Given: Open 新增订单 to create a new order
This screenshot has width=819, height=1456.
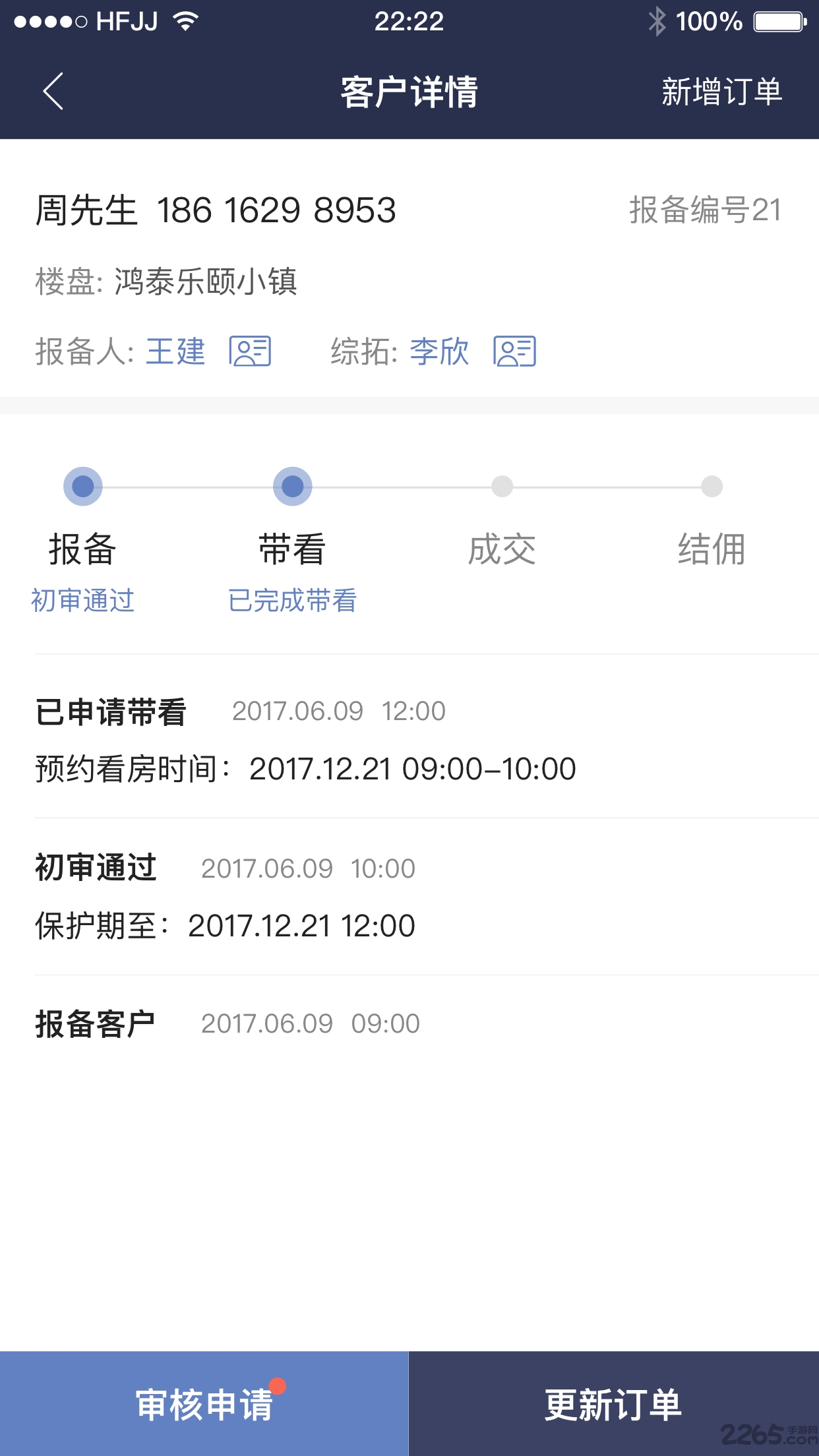Looking at the screenshot, I should (x=721, y=92).
